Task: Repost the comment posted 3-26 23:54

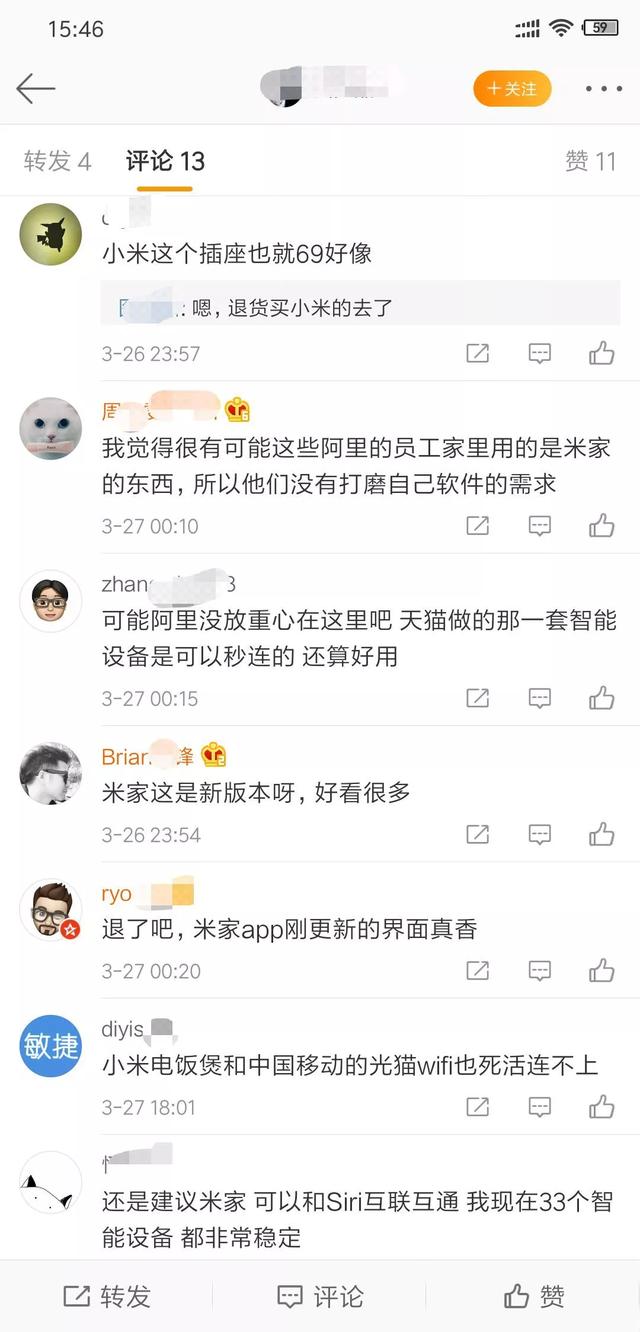Action: coord(478,834)
